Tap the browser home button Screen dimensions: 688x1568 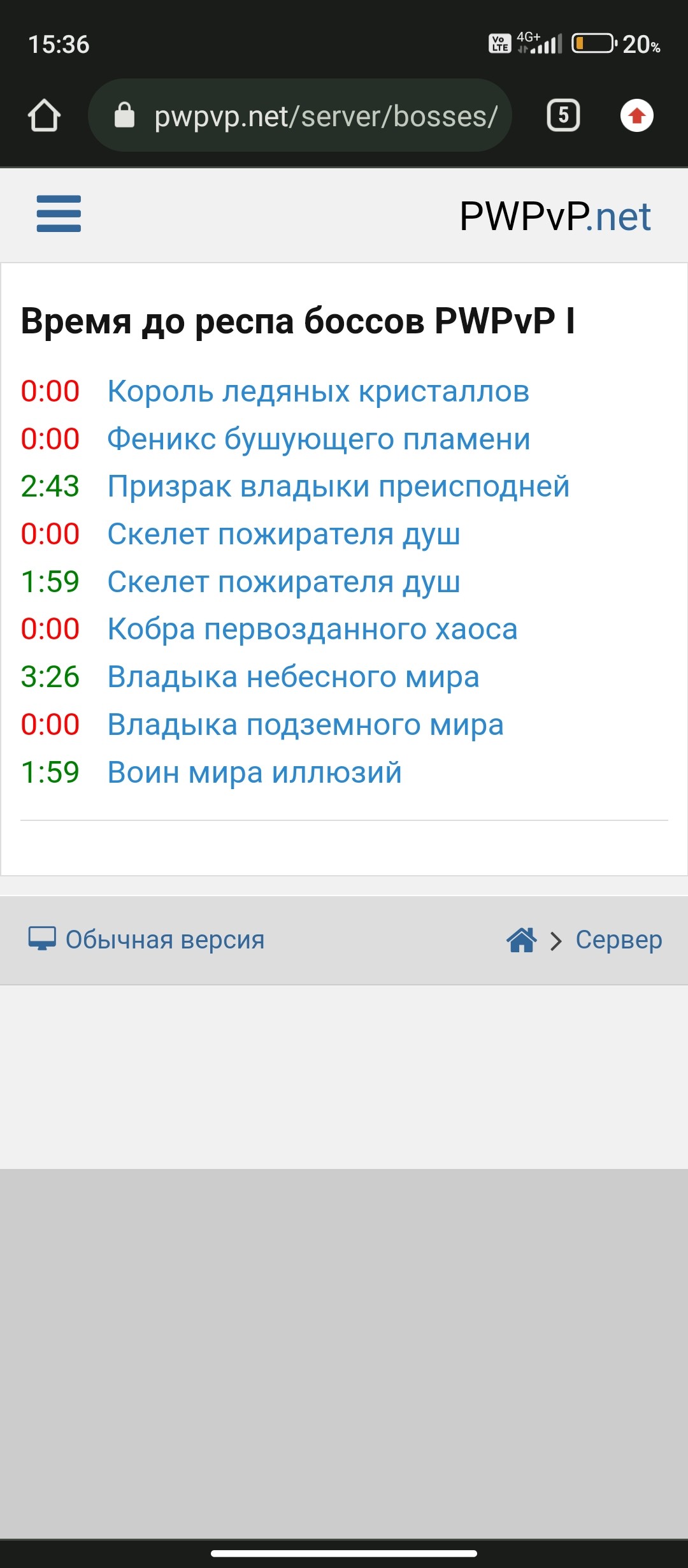[44, 116]
